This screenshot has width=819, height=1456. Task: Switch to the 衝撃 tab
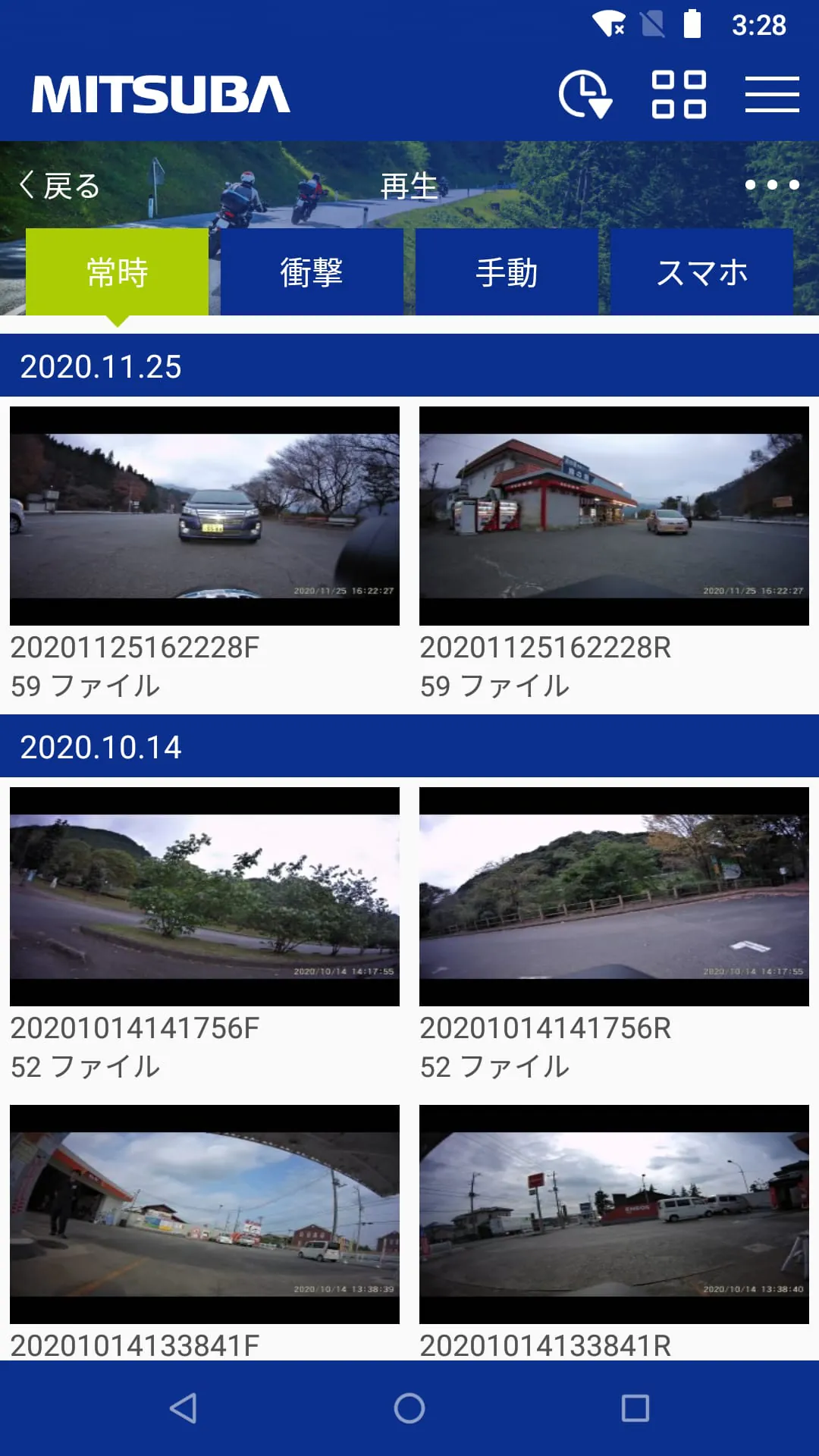point(312,272)
